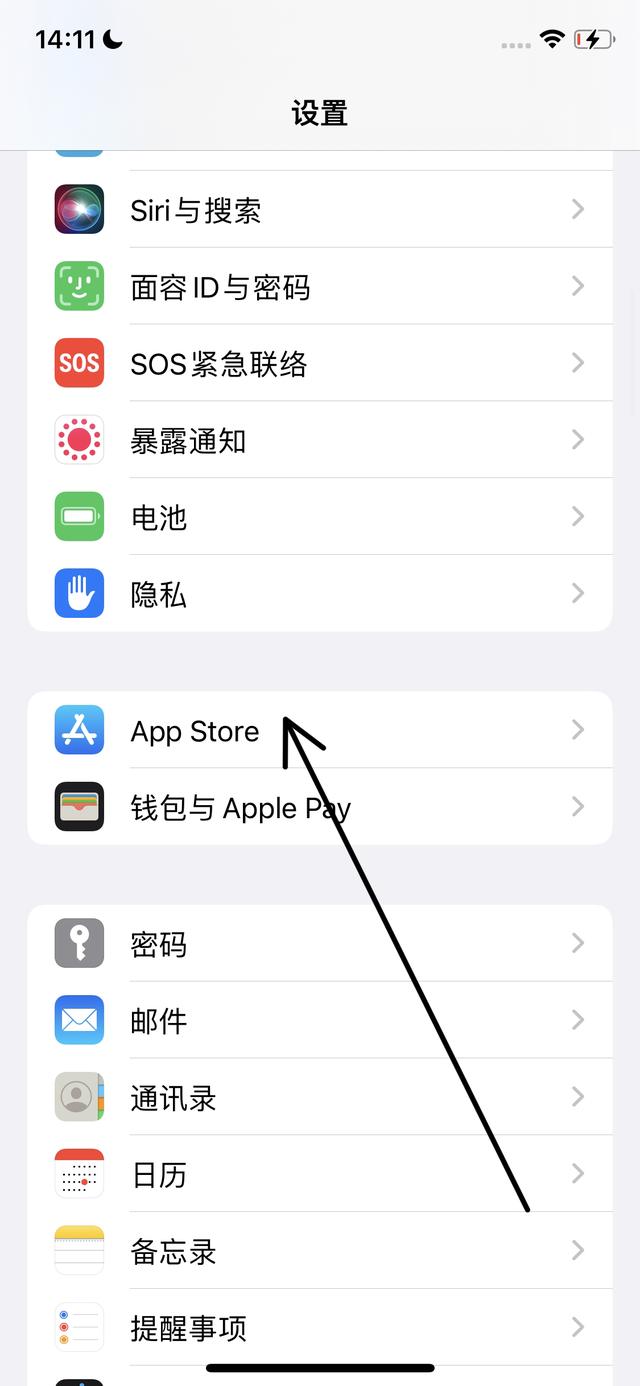Open 电池 settings

[x=320, y=518]
